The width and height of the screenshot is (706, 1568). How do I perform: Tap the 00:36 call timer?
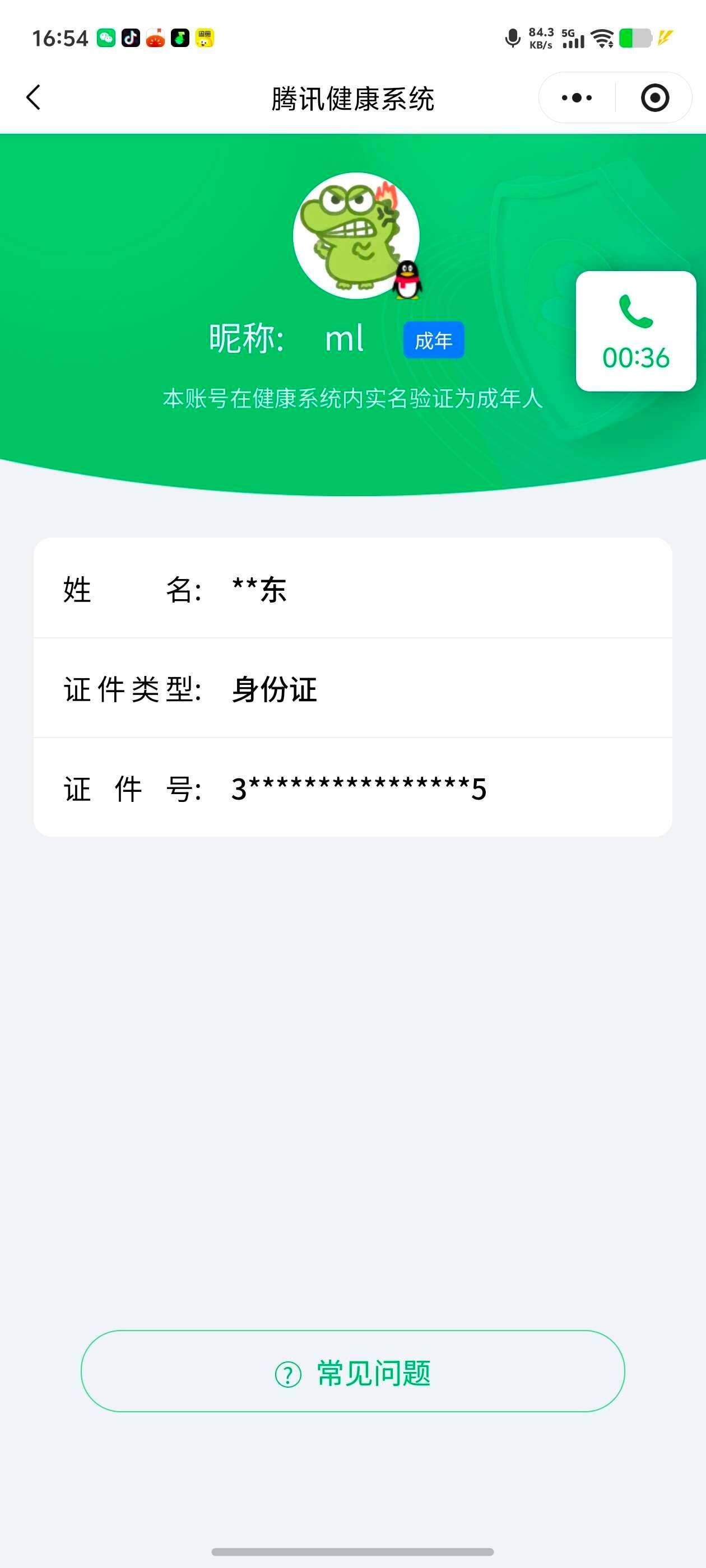[x=637, y=359]
